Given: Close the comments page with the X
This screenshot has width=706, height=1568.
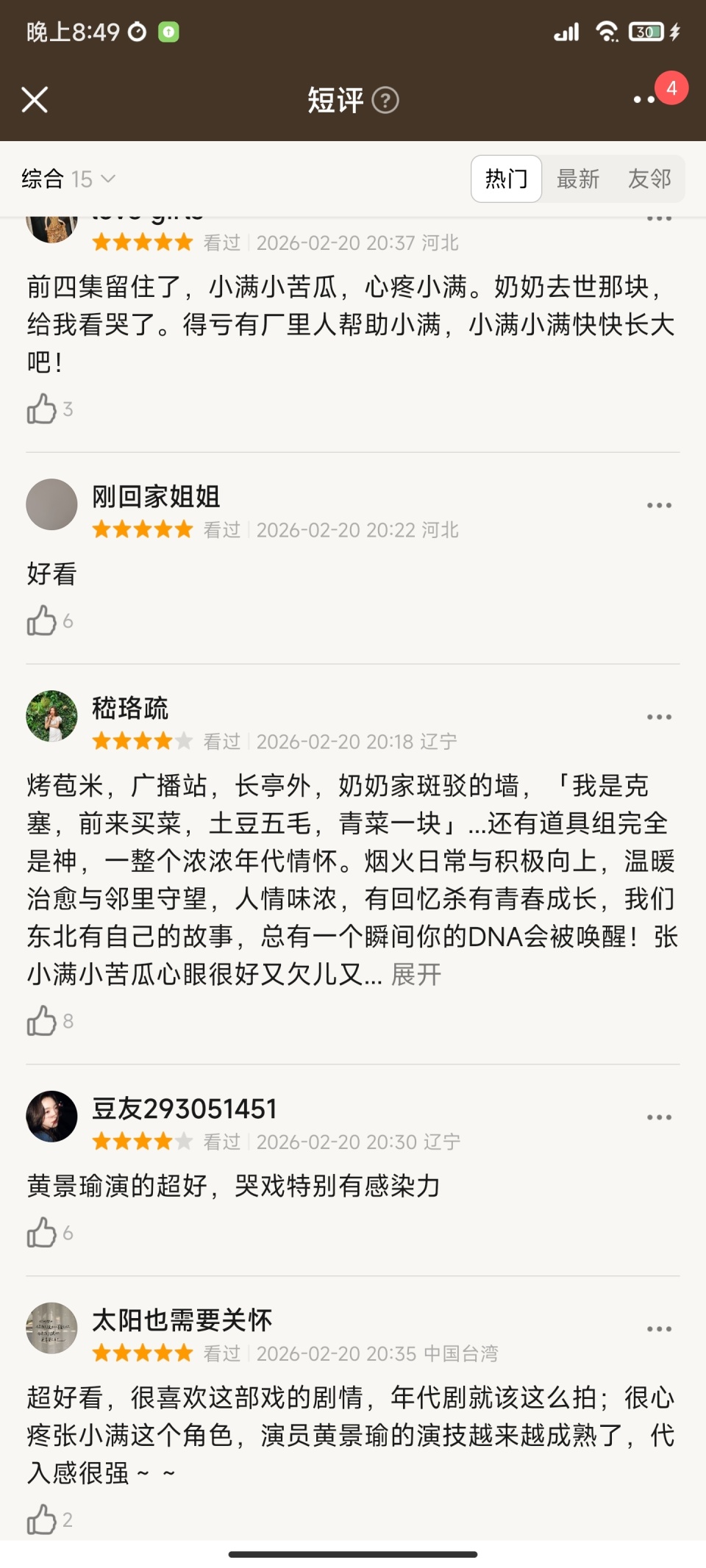Looking at the screenshot, I should (x=35, y=101).
